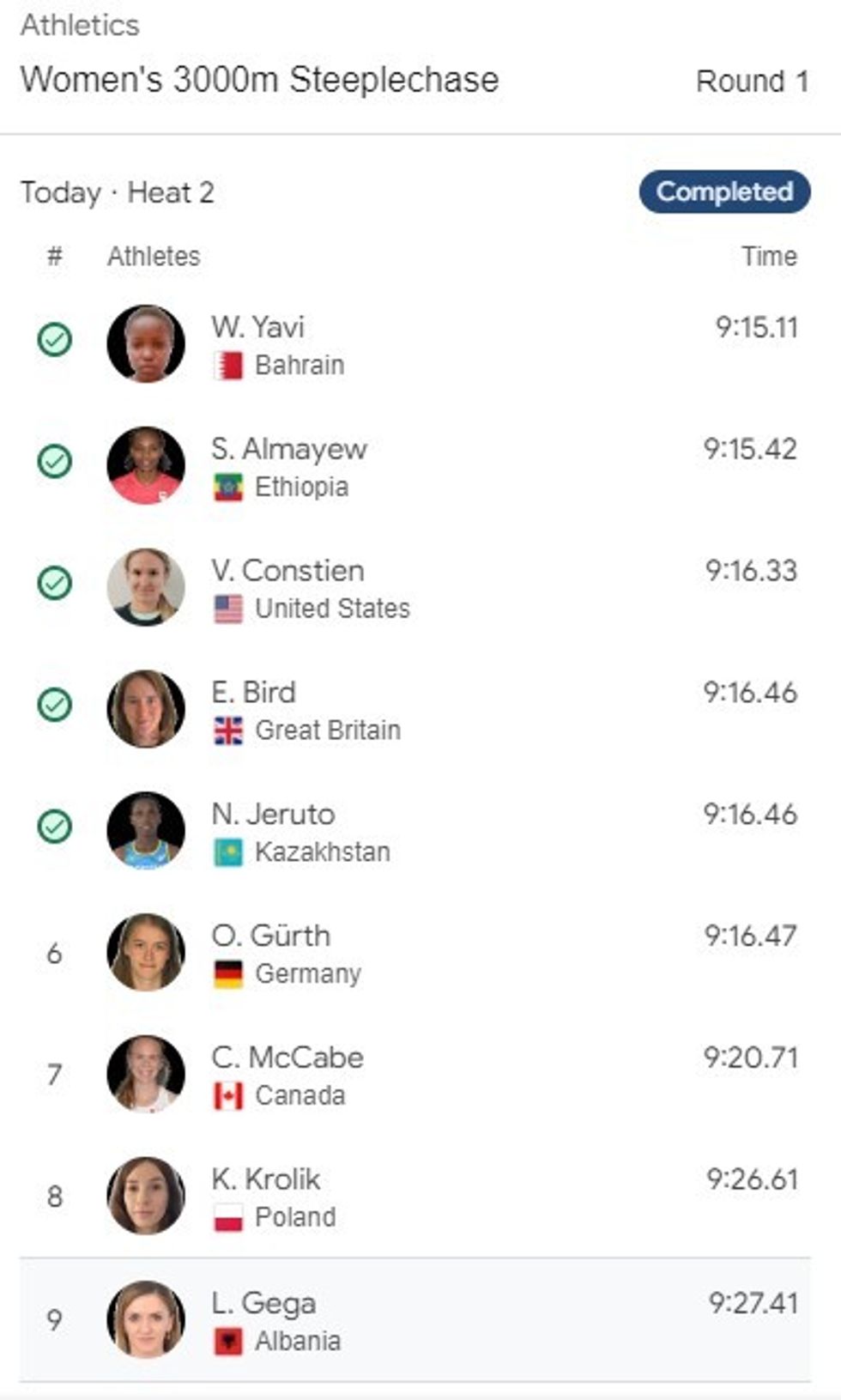Select C. McCabe from Canada
This screenshot has height=1400, width=841.
pyautogui.click(x=287, y=1058)
